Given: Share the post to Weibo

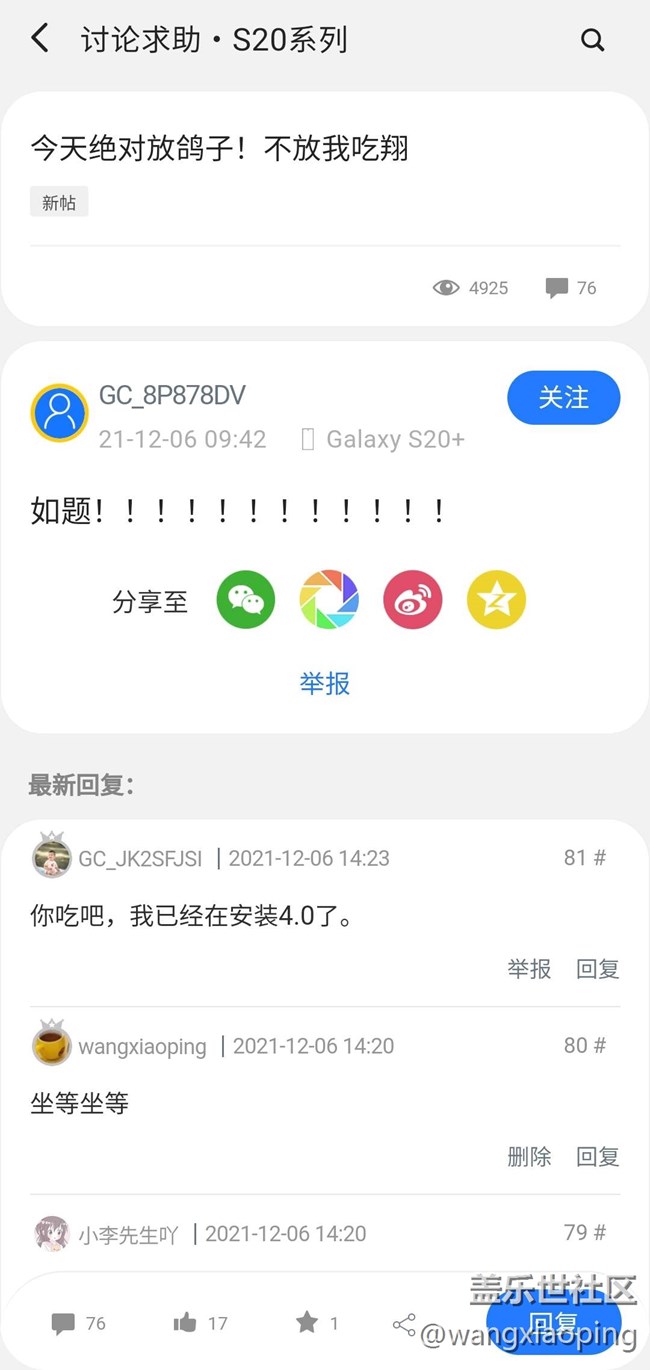Looking at the screenshot, I should [x=412, y=600].
